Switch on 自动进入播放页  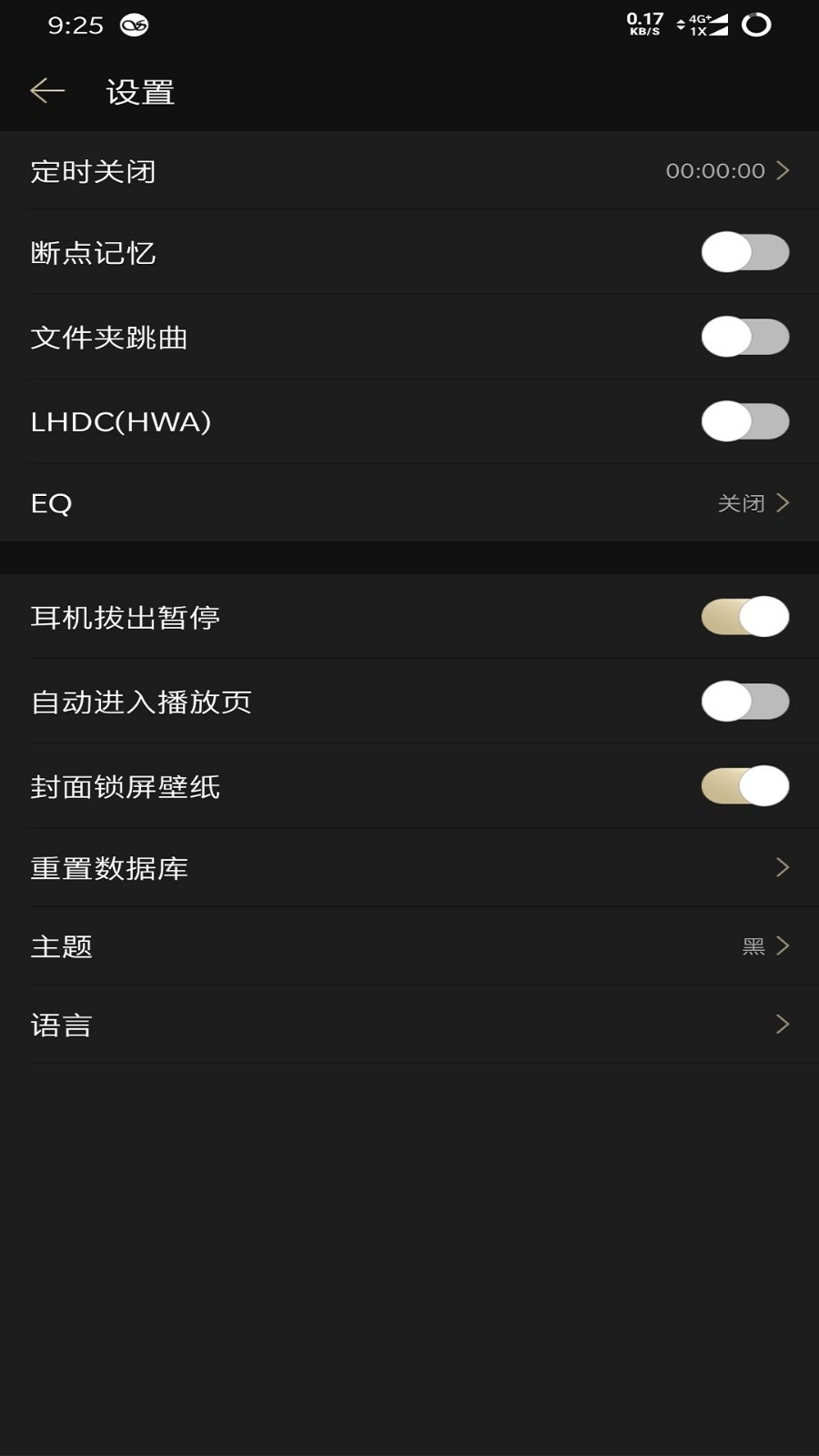point(744,702)
